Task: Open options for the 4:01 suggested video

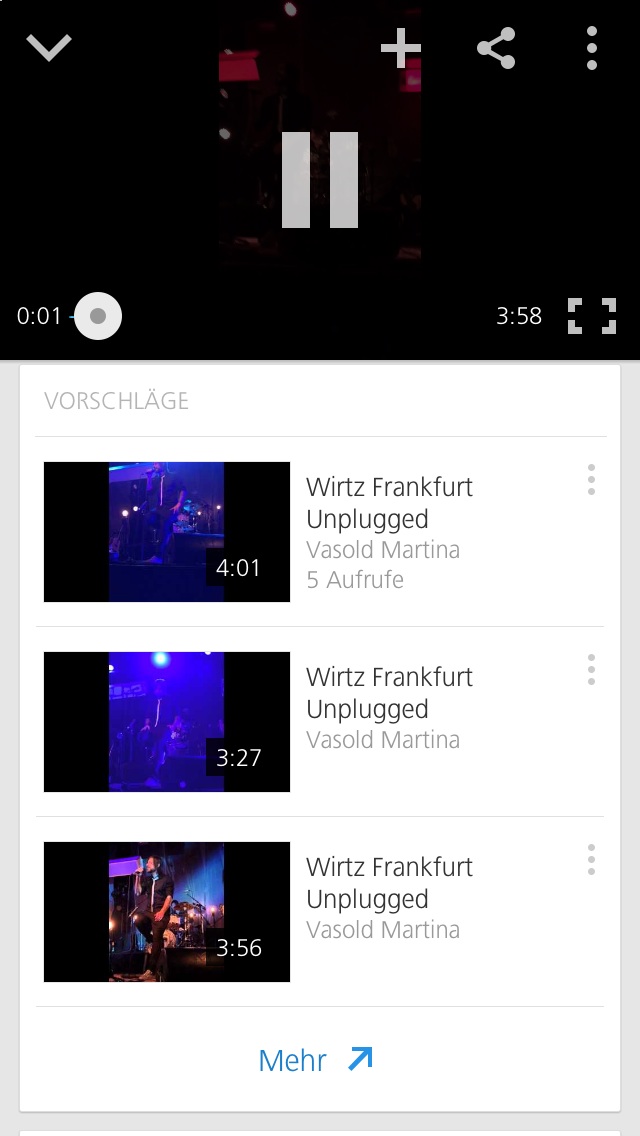Action: coord(591,480)
